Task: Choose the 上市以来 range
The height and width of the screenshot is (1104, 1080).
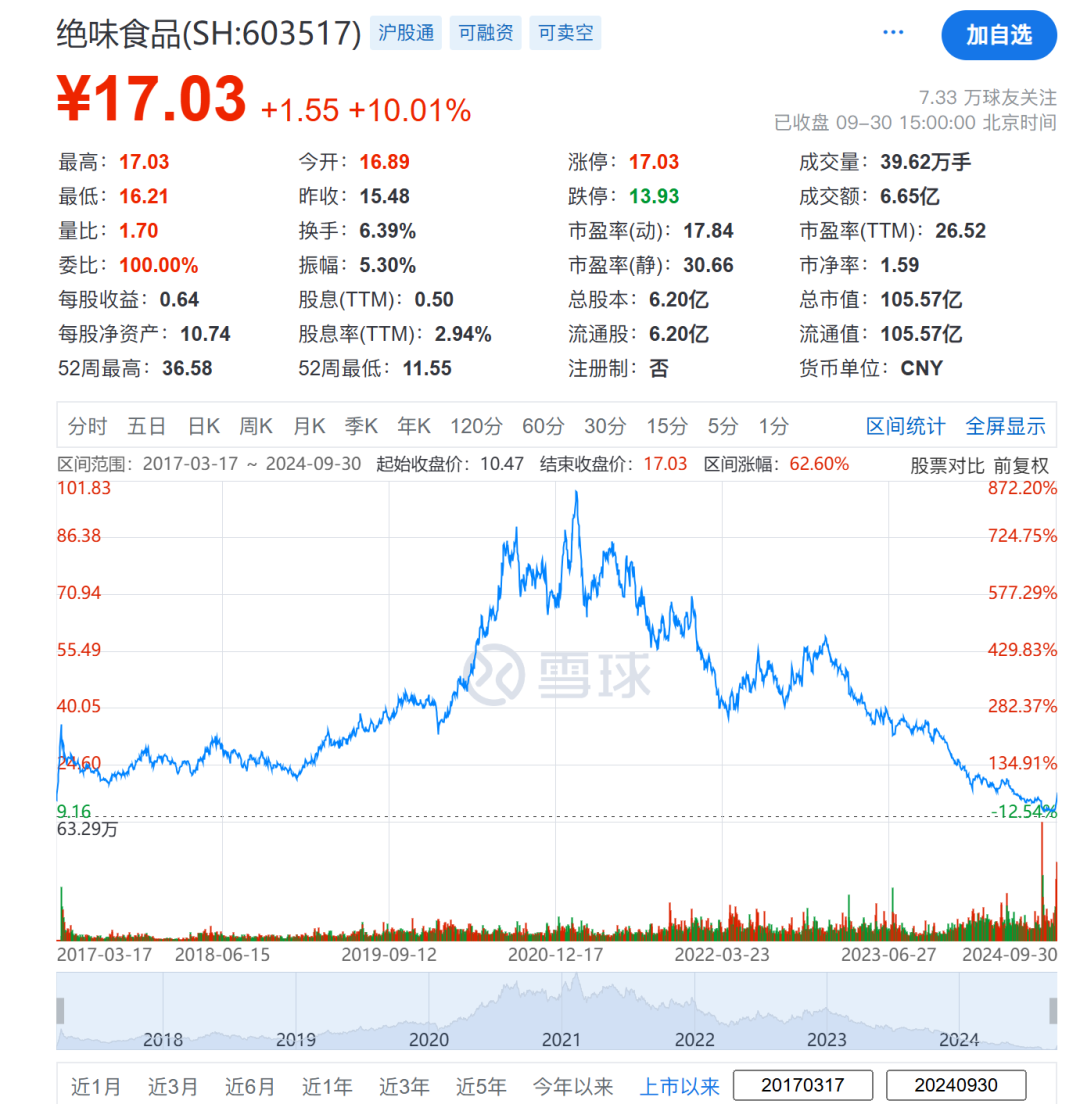Action: pyautogui.click(x=679, y=1086)
